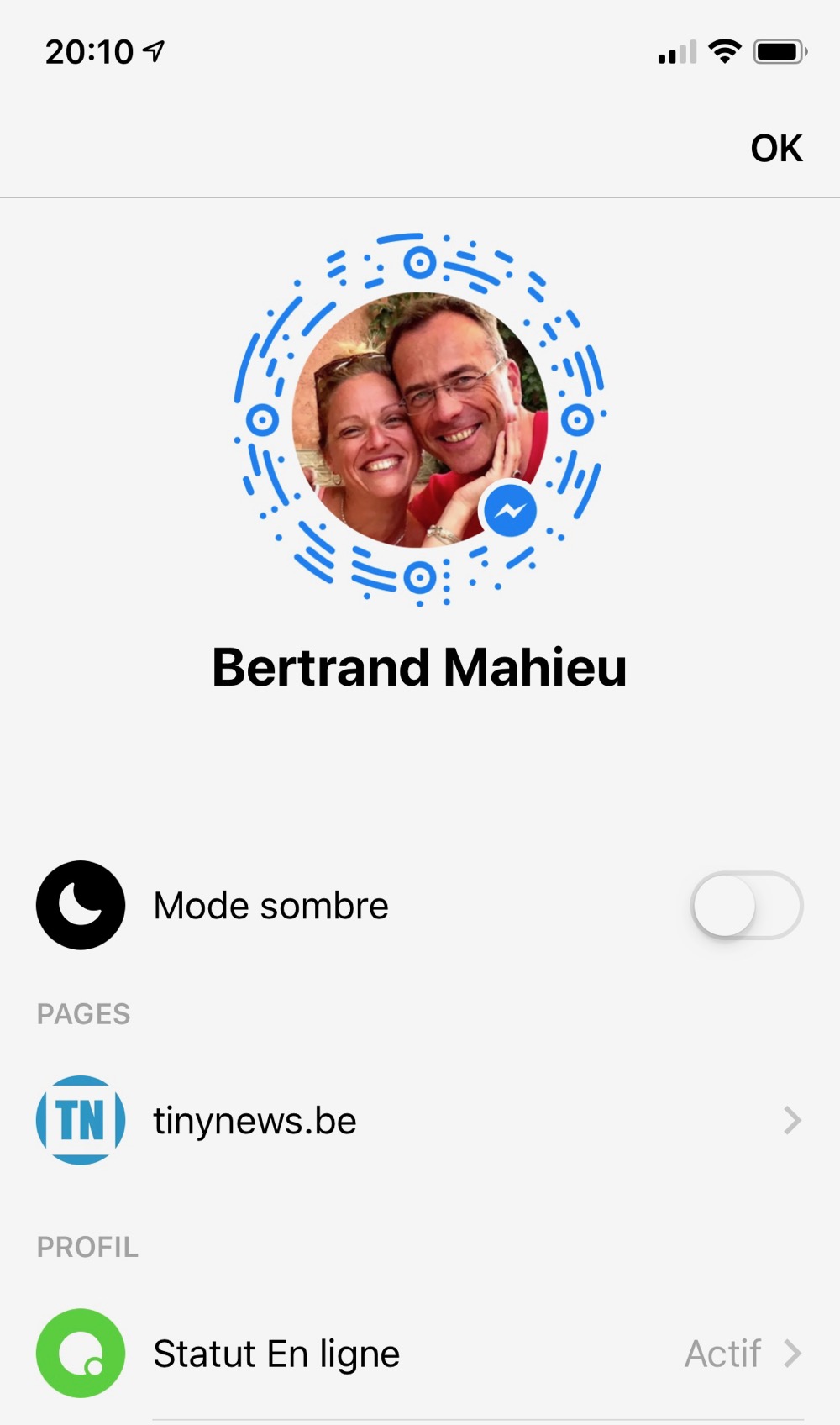Enable the Mode sombre switch
The image size is (840, 1425).
coord(746,906)
